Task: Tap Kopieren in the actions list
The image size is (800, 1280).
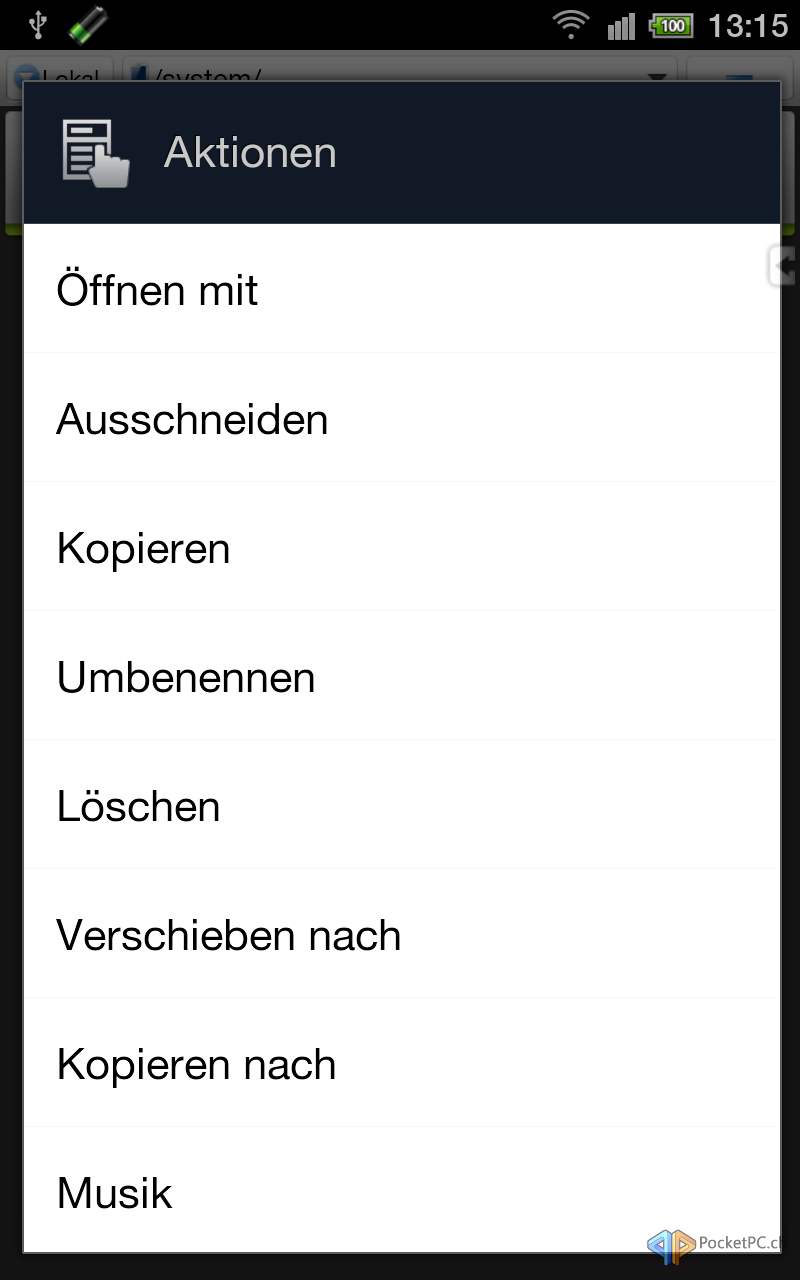Action: (401, 547)
